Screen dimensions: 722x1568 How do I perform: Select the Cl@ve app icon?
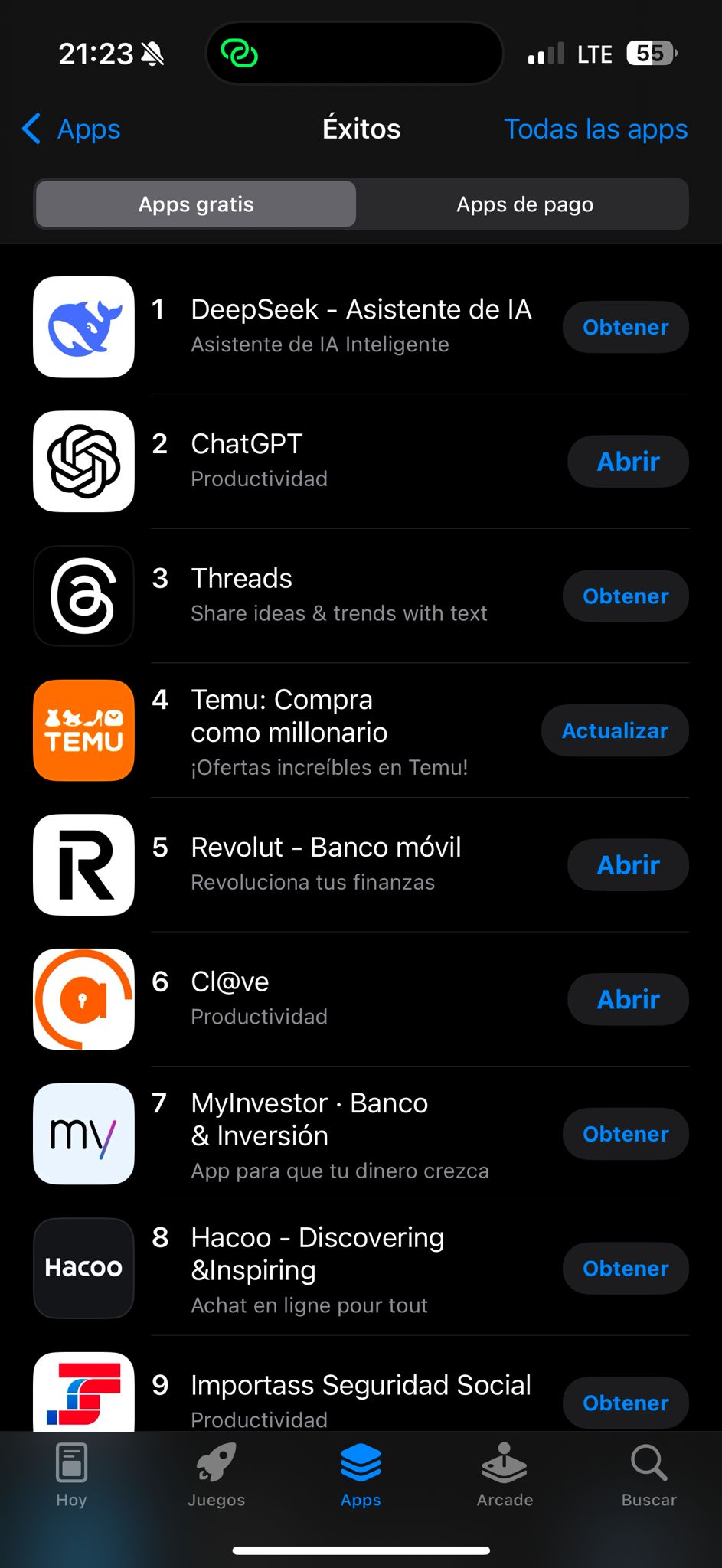83,999
